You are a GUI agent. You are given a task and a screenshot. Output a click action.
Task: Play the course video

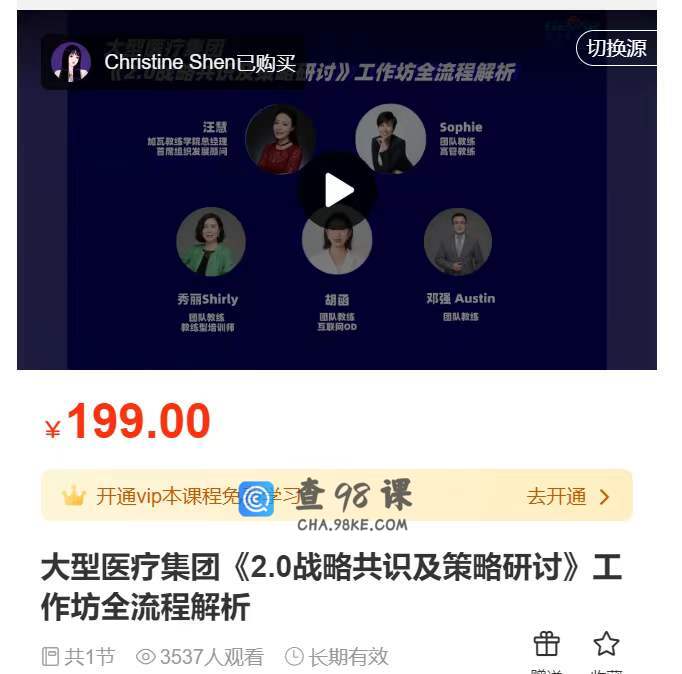tap(338, 191)
